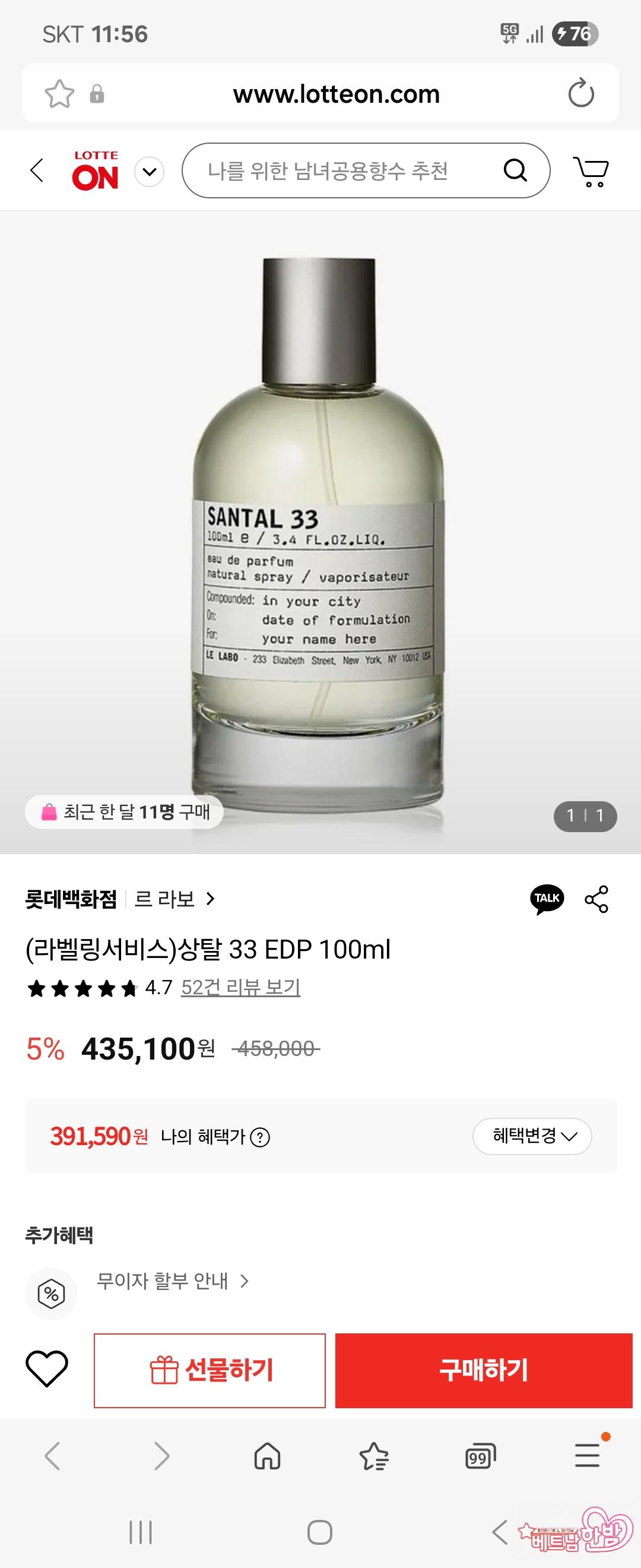This screenshot has width=641, height=1568.
Task: Expand the dropdown next to Lotte ON logo
Action: point(149,172)
